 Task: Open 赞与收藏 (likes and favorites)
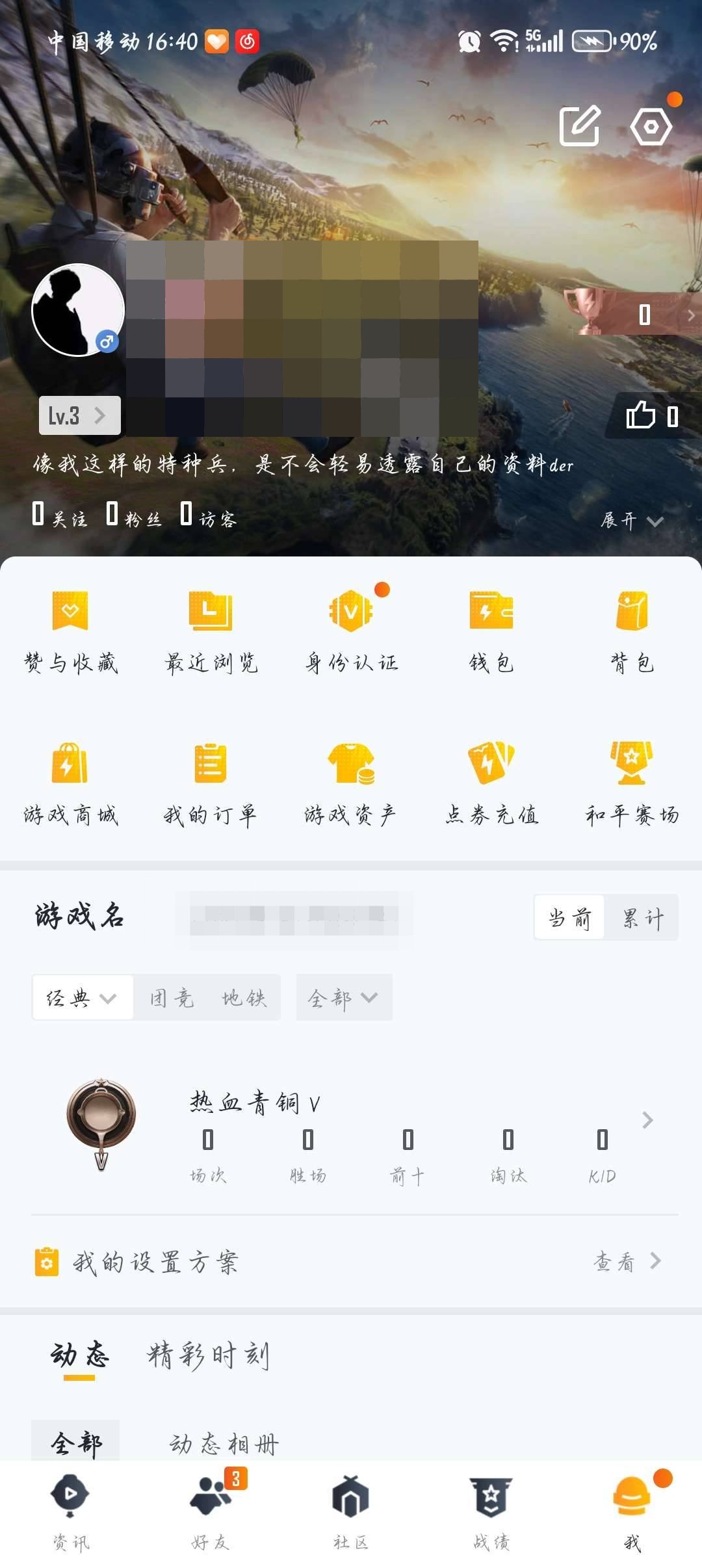click(x=70, y=627)
